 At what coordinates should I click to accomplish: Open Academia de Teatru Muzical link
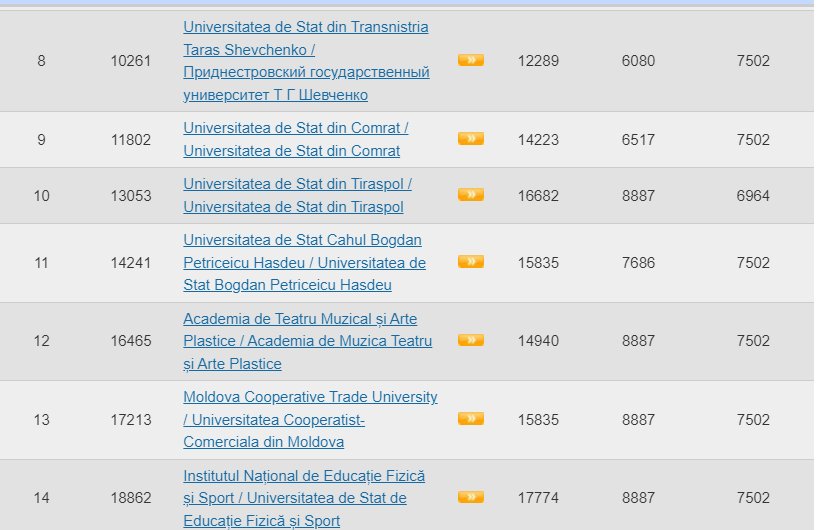point(307,341)
